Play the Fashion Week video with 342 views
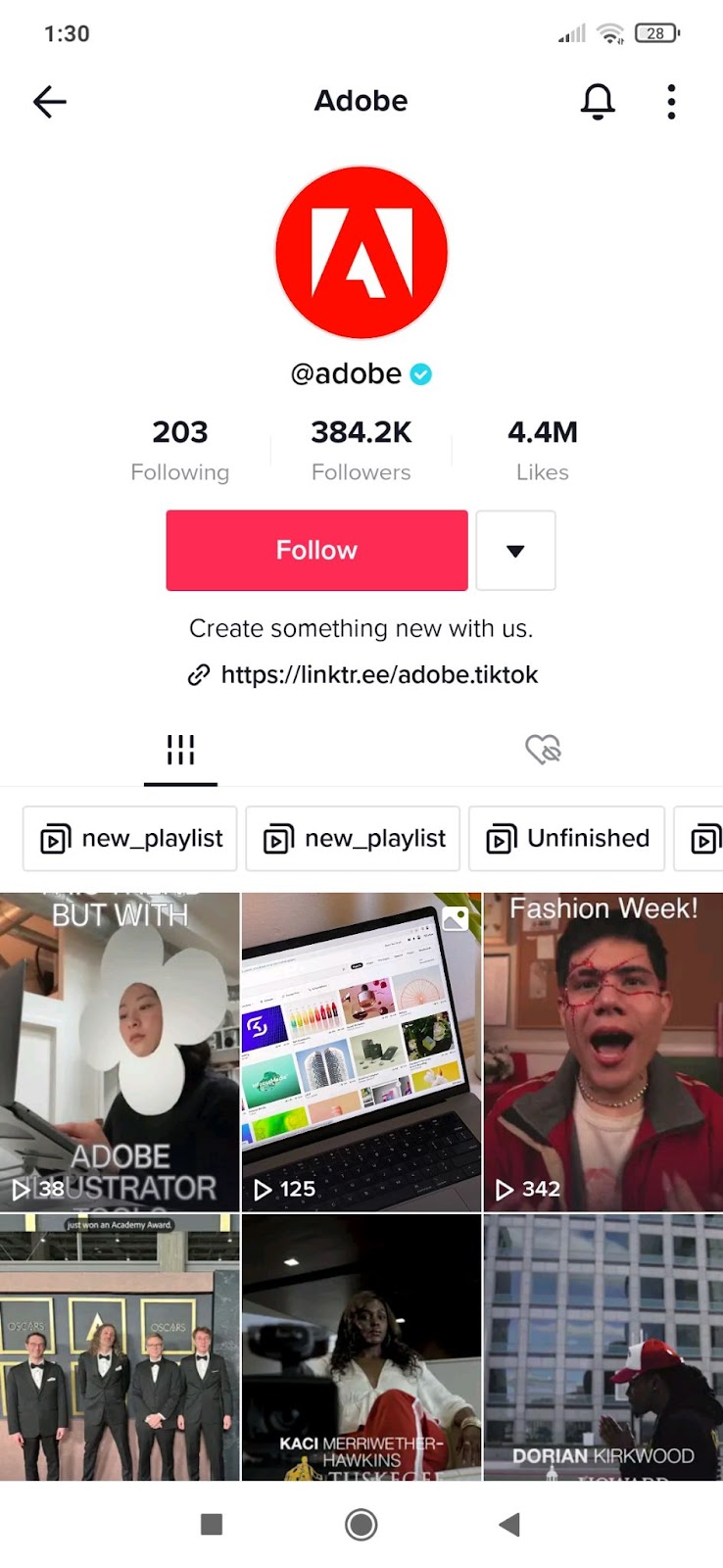Screen dimensions: 723x1568 click(x=602, y=1051)
